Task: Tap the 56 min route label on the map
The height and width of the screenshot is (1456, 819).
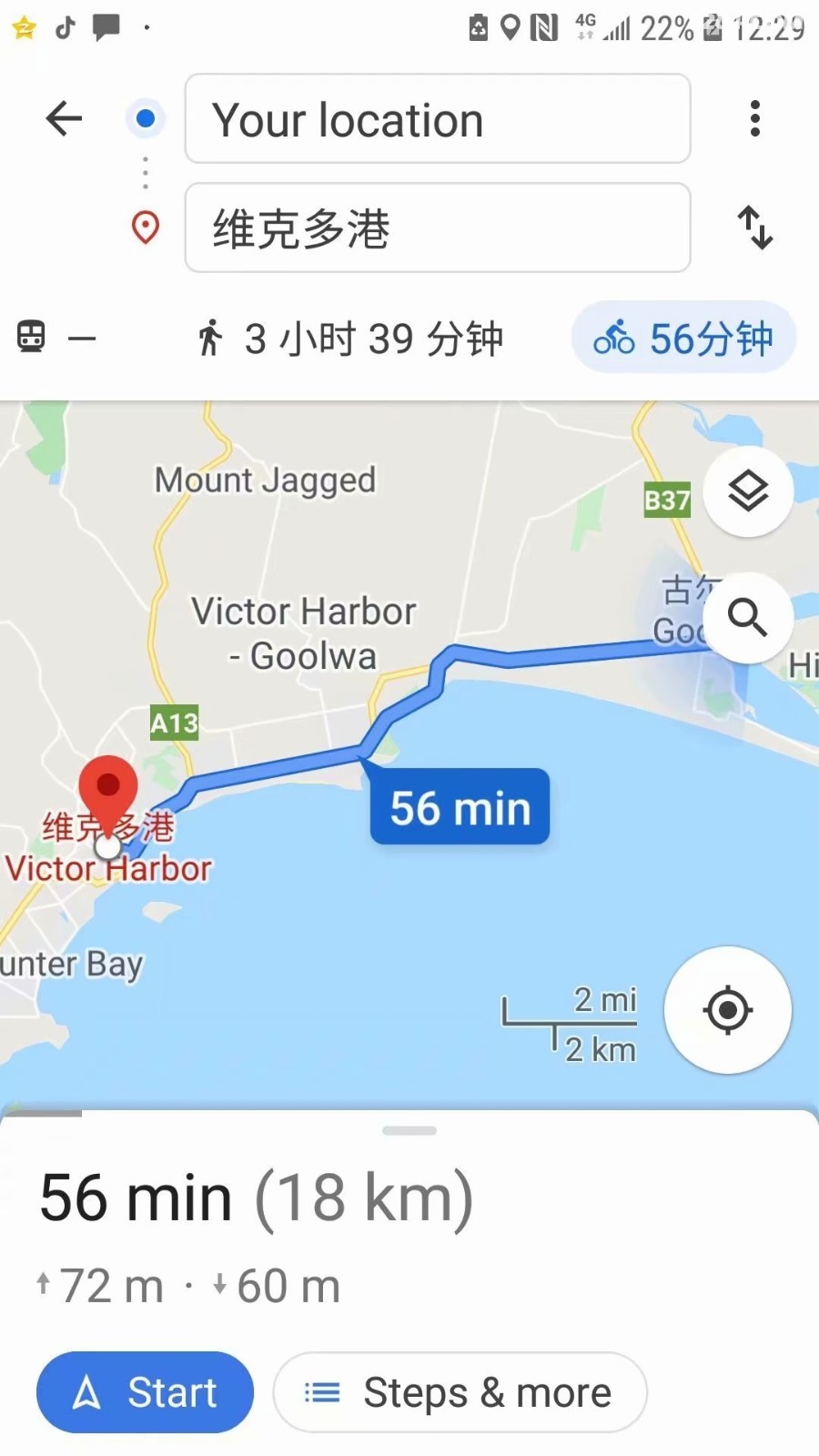Action: pyautogui.click(x=460, y=806)
